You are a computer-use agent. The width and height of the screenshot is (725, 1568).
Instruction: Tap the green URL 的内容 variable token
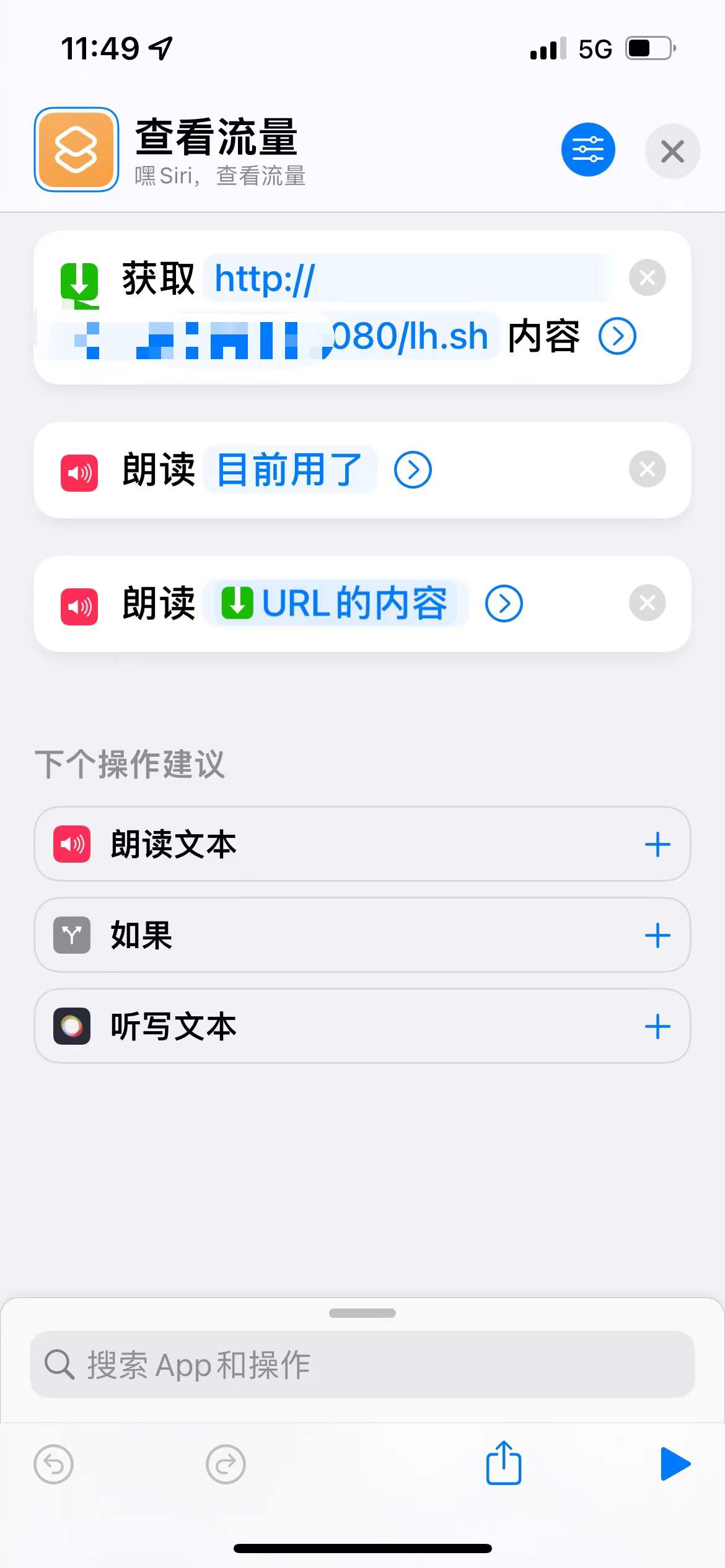point(338,603)
